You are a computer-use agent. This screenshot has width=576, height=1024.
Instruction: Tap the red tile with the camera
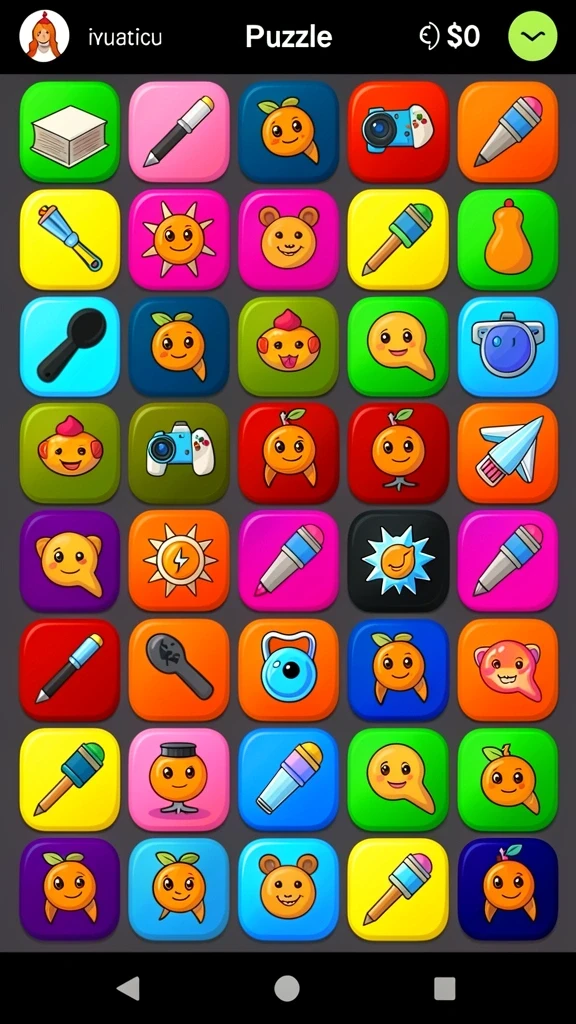coord(398,131)
